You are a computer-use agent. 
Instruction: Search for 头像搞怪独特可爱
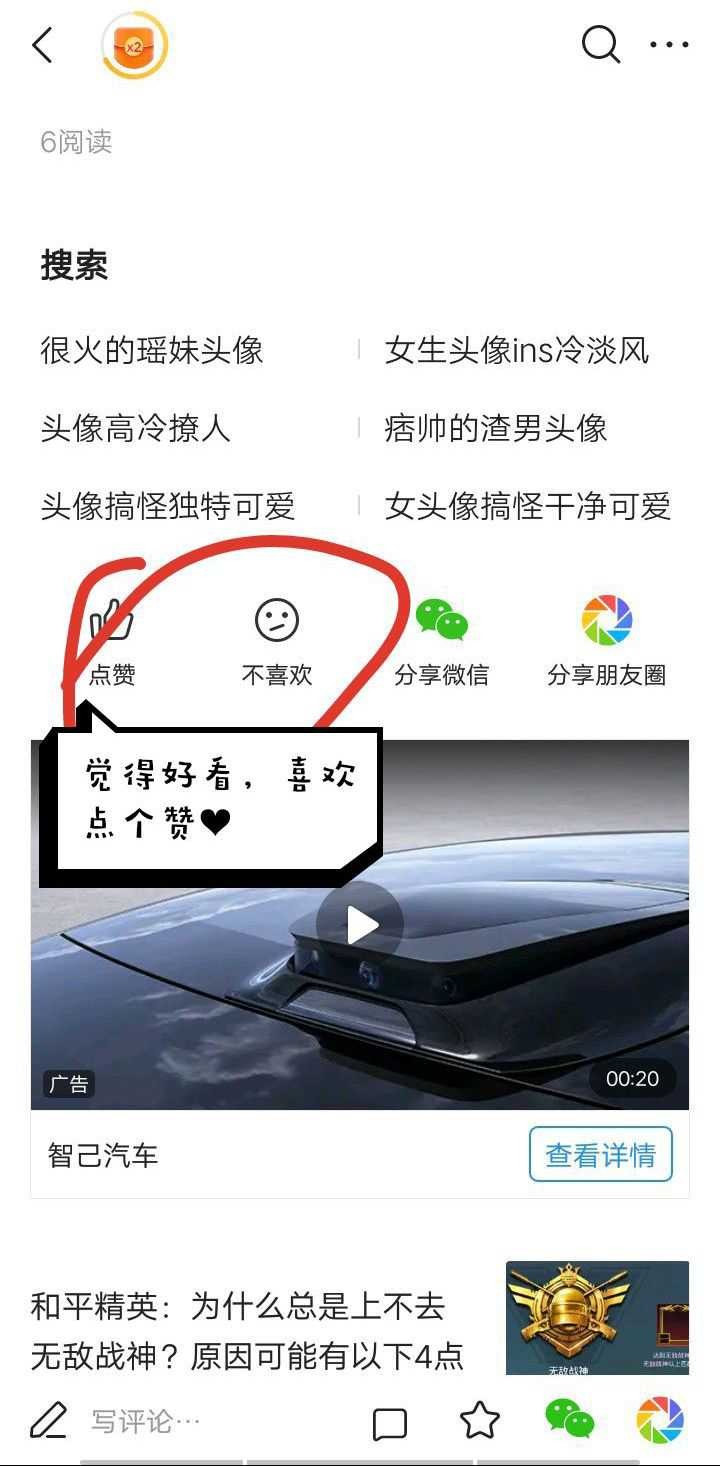point(167,506)
